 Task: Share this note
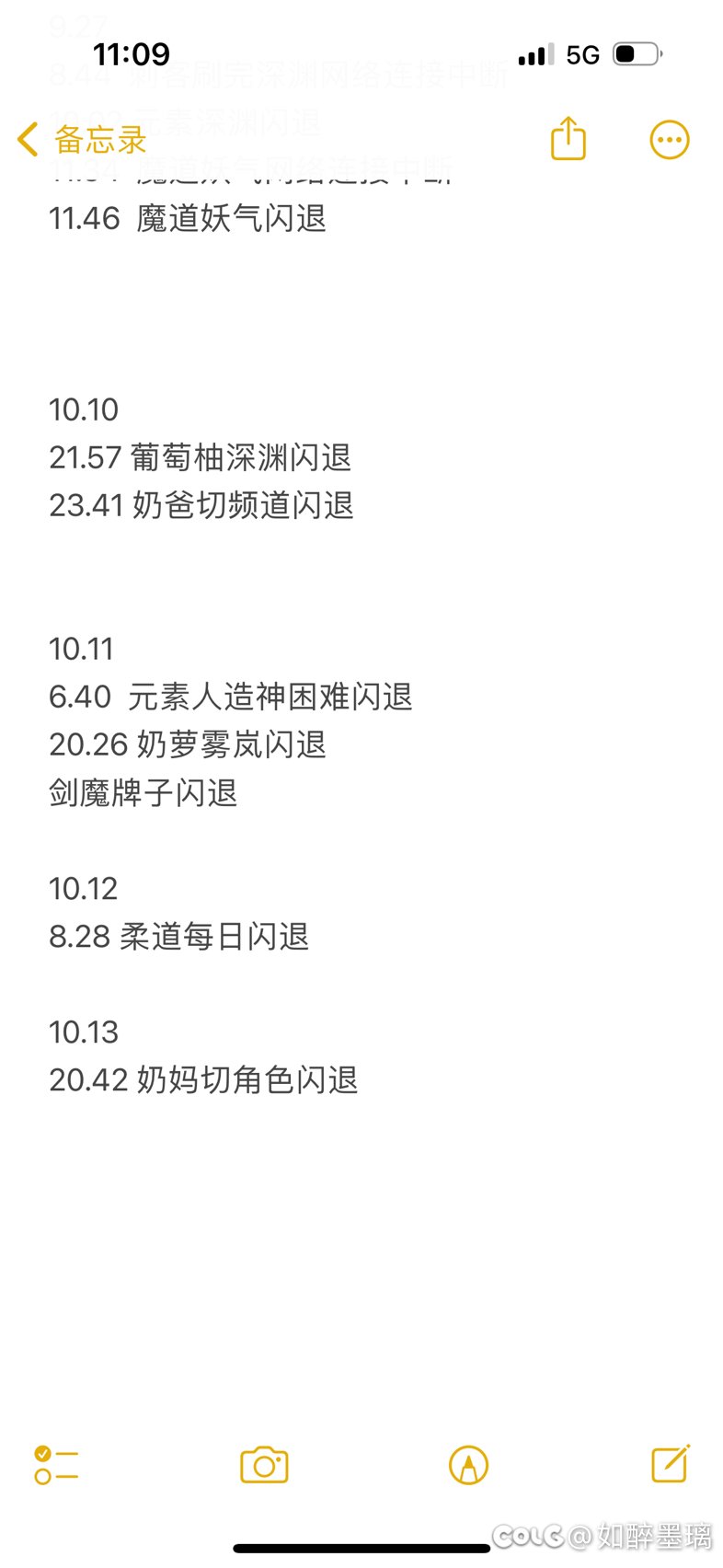coord(568,140)
